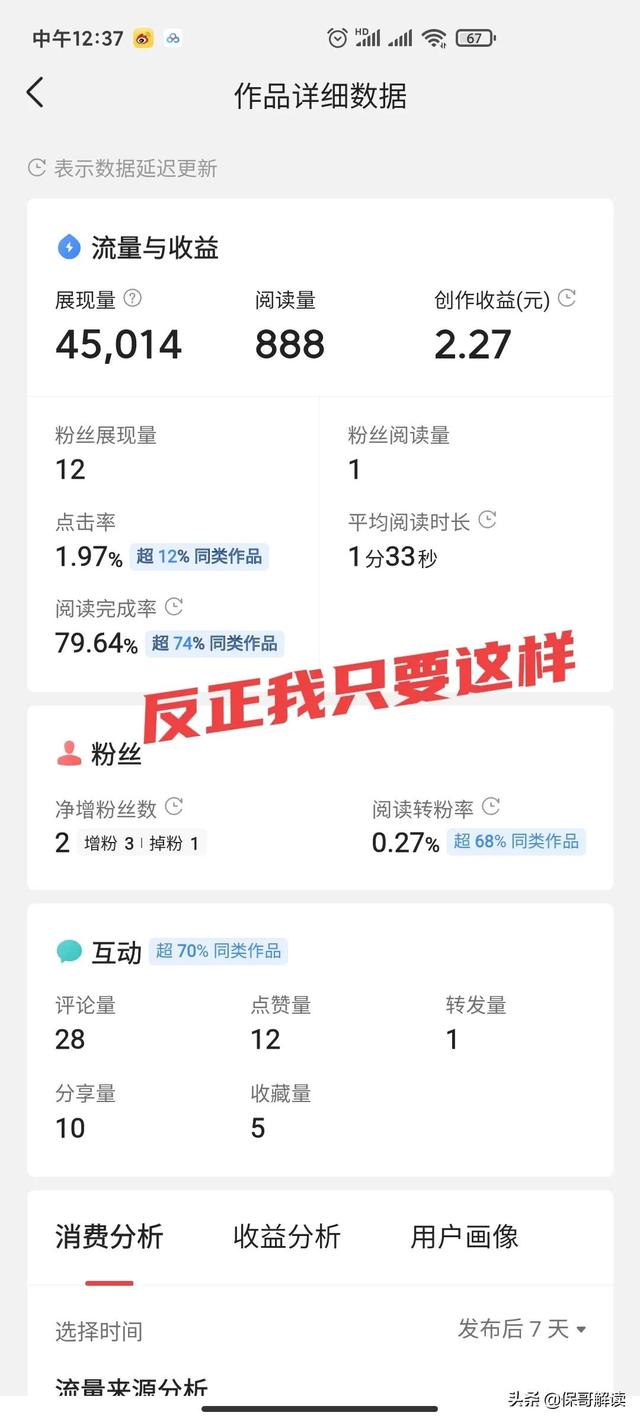Viewport: 640px width, 1422px height.
Task: Expand the 发布后 7 天 time dropdown
Action: pyautogui.click(x=522, y=1329)
